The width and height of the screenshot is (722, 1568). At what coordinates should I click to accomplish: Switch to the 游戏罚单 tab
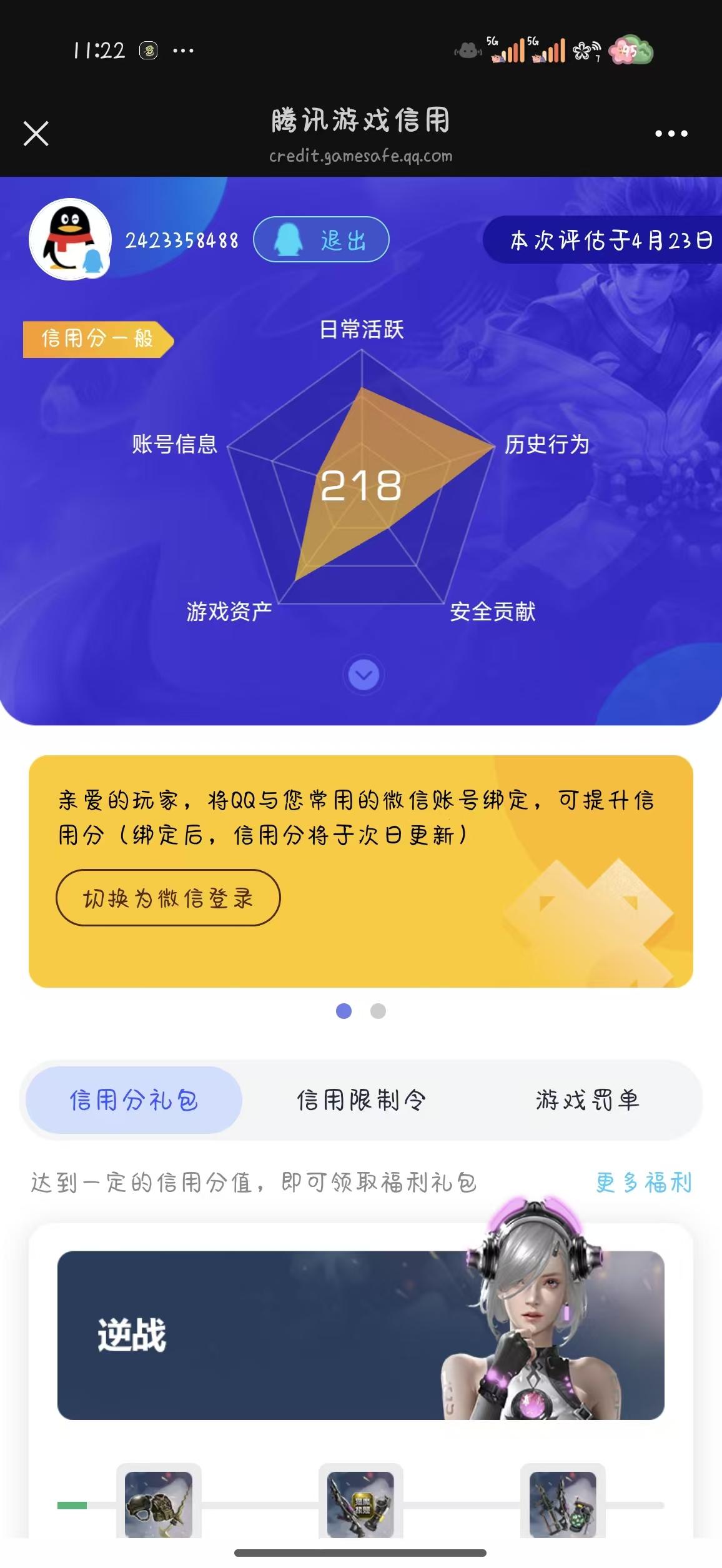(587, 1102)
